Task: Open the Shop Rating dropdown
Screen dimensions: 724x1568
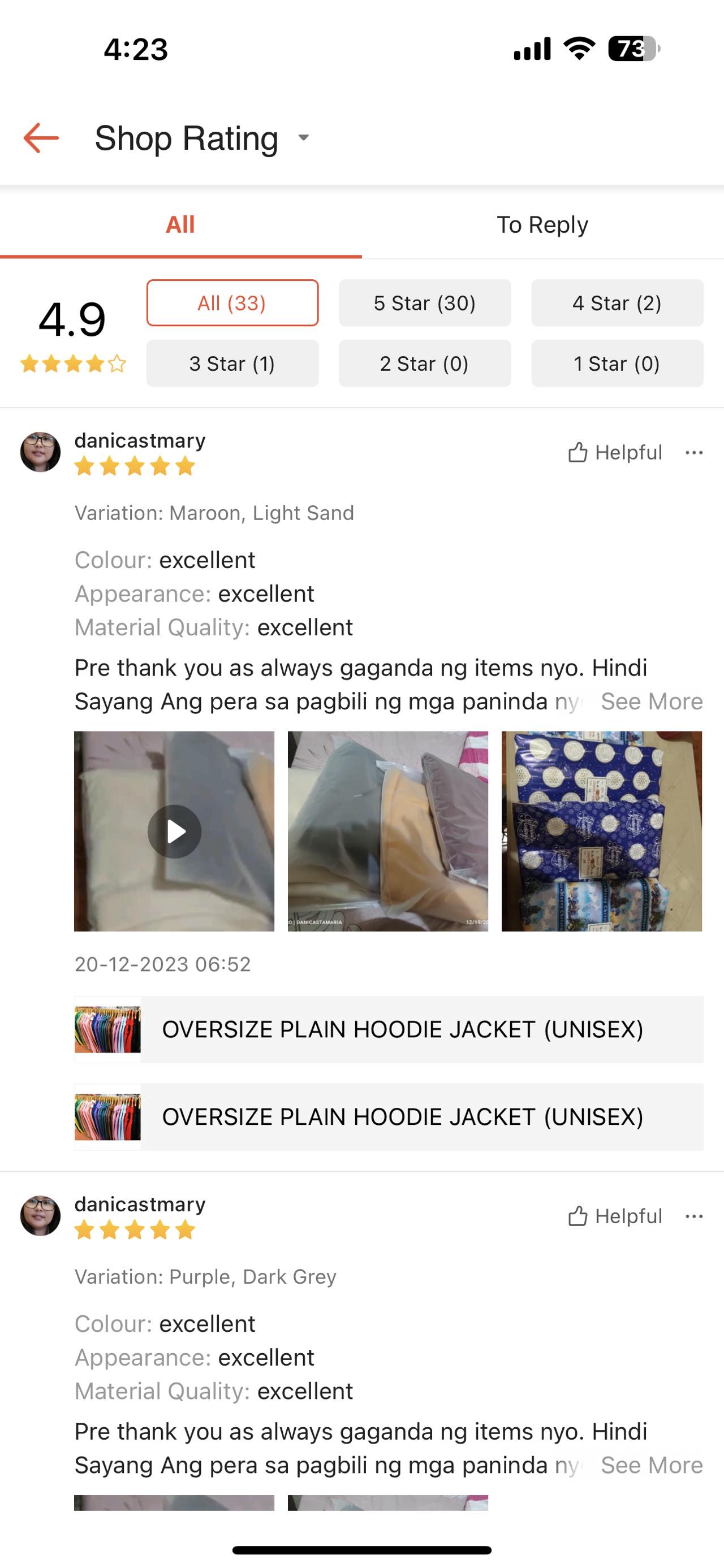Action: click(303, 137)
